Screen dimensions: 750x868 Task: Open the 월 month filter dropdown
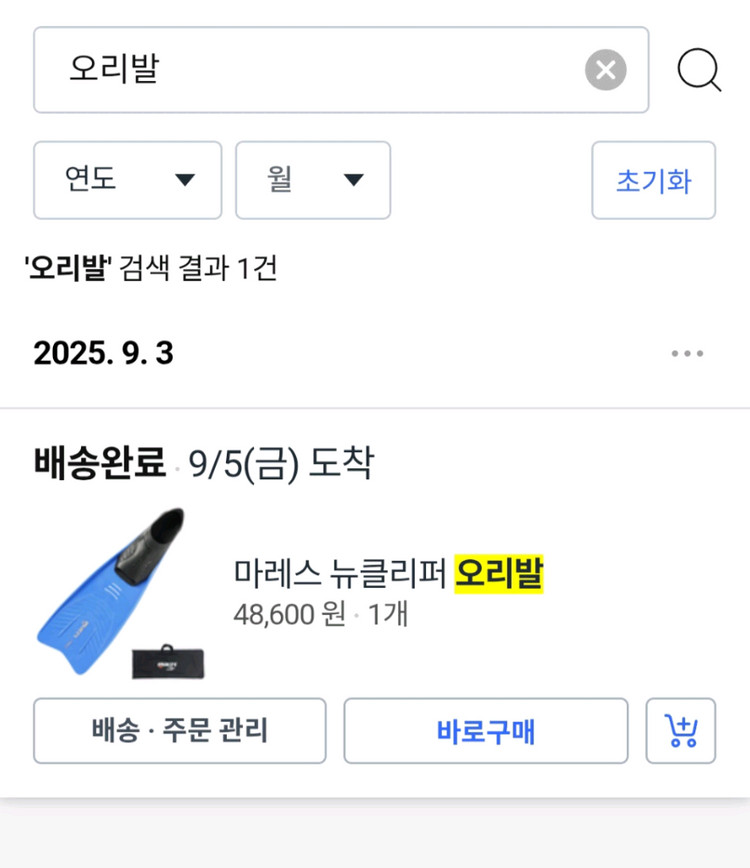(x=313, y=181)
